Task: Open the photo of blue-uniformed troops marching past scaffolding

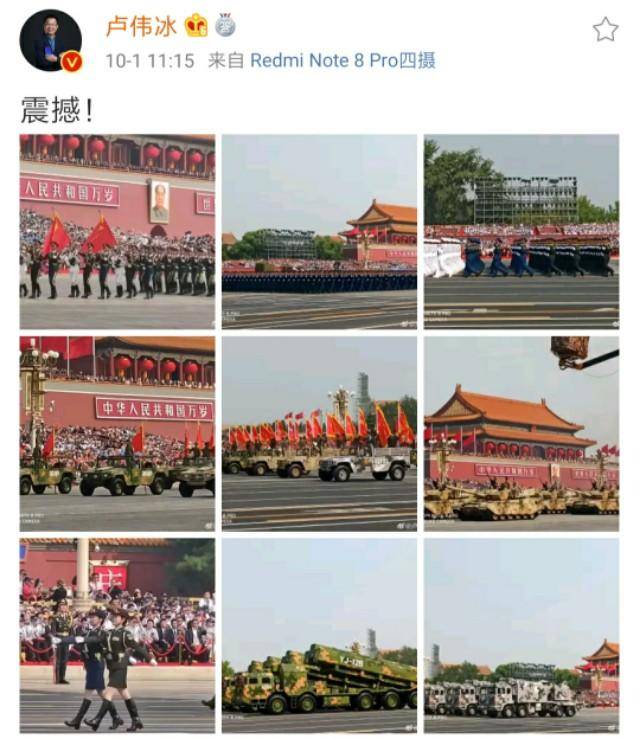Action: coord(521,232)
